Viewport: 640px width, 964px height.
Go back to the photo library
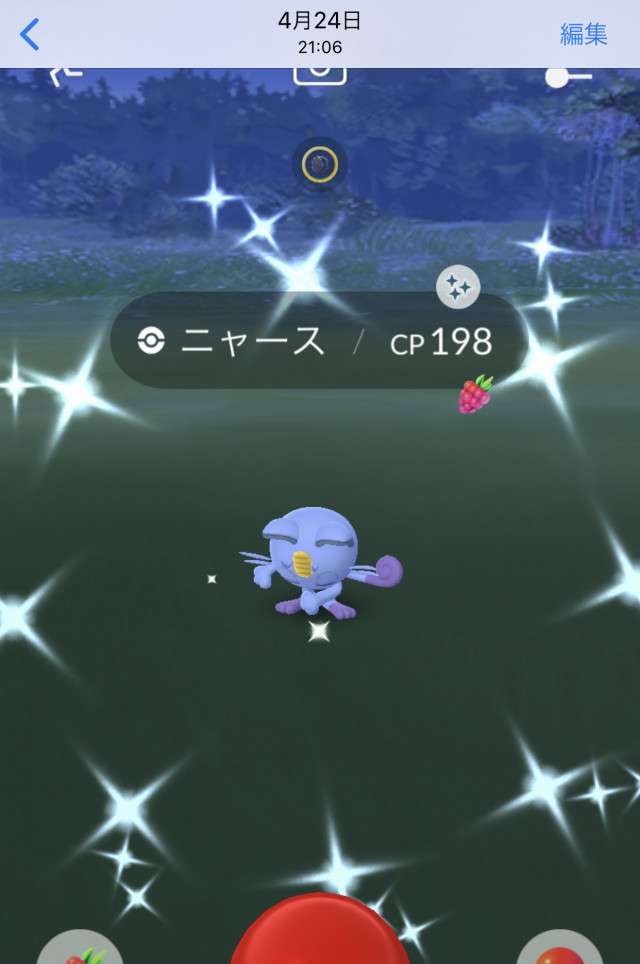30,34
